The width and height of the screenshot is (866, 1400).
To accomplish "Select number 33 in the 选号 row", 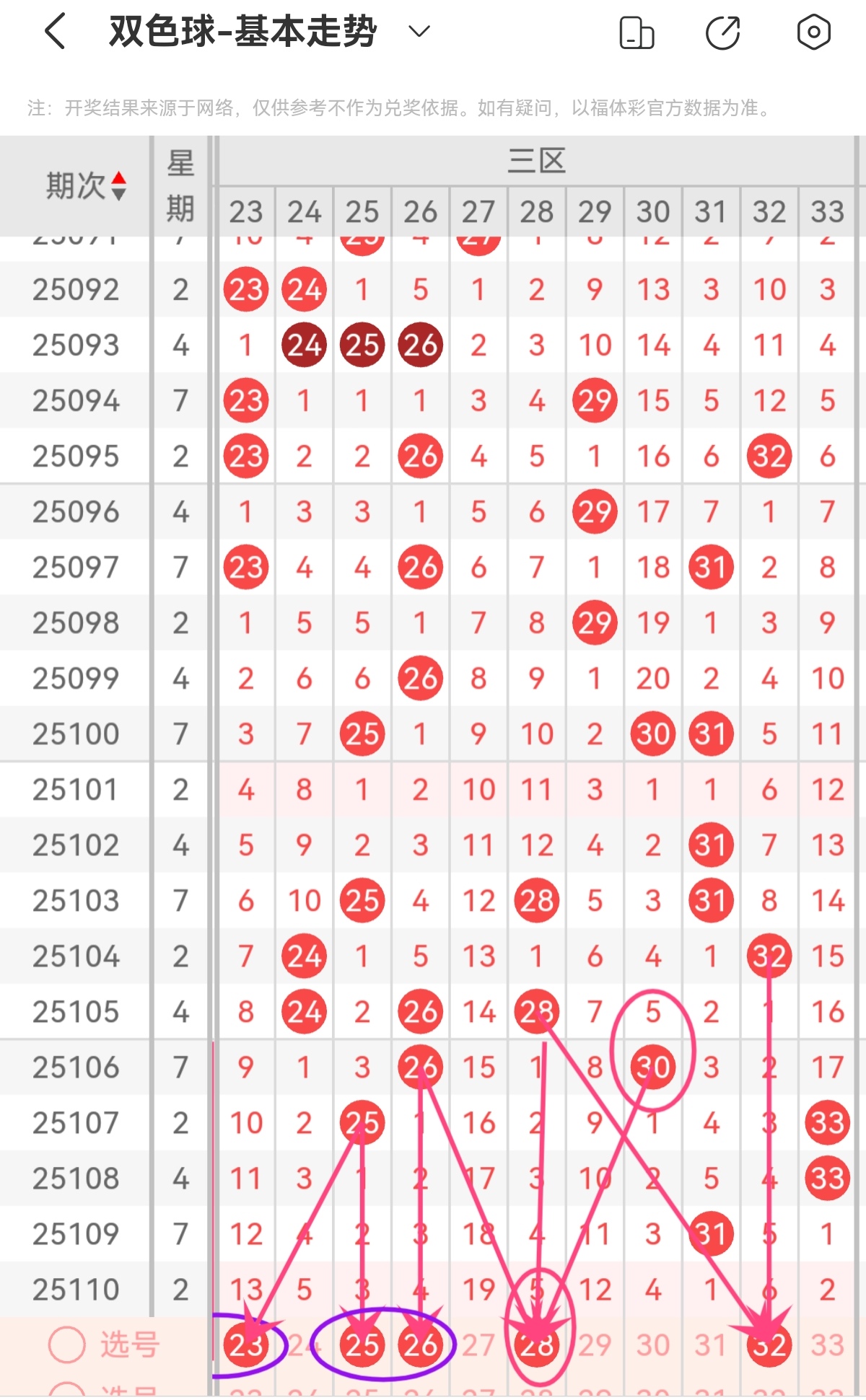I will [x=827, y=1345].
